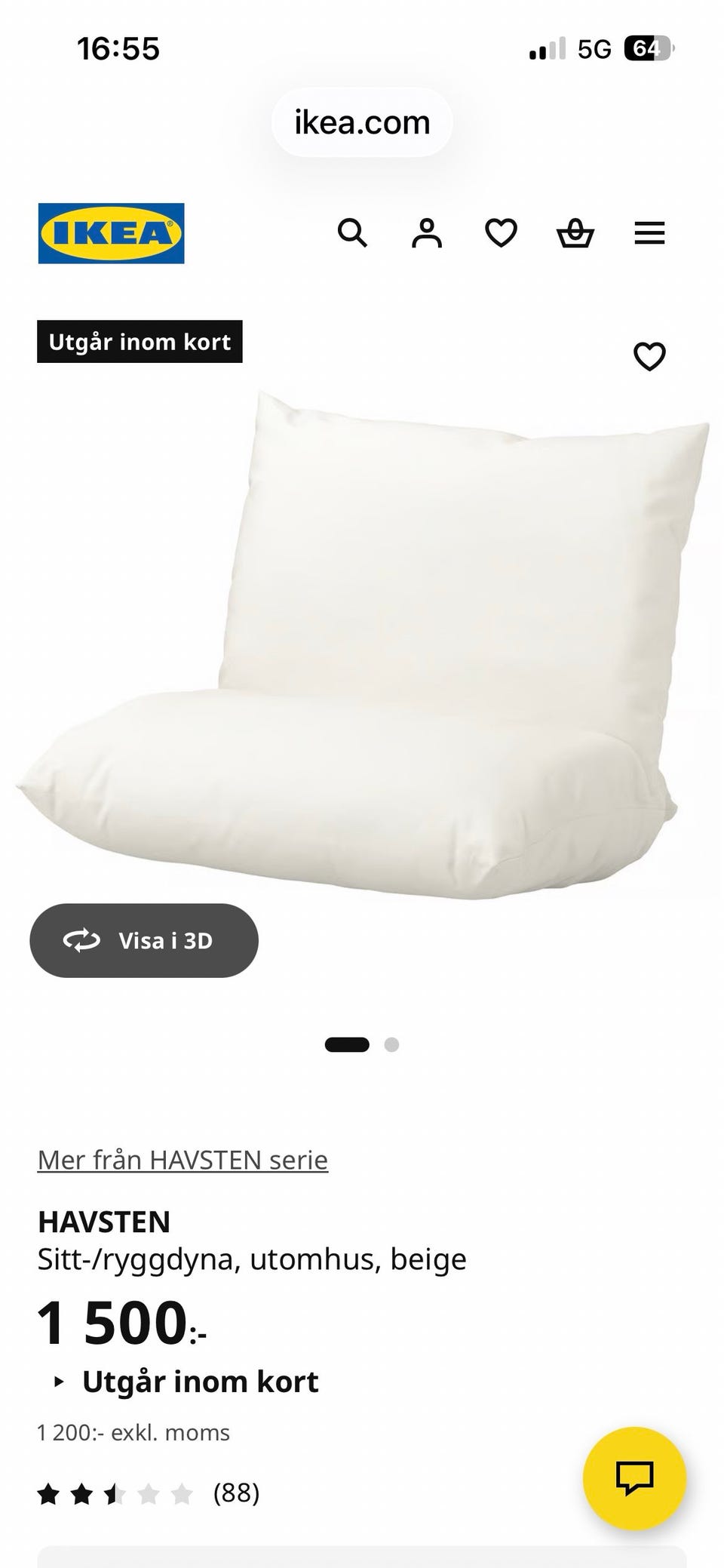Image resolution: width=724 pixels, height=1568 pixels.
Task: Open the search icon in the header
Action: (x=352, y=233)
